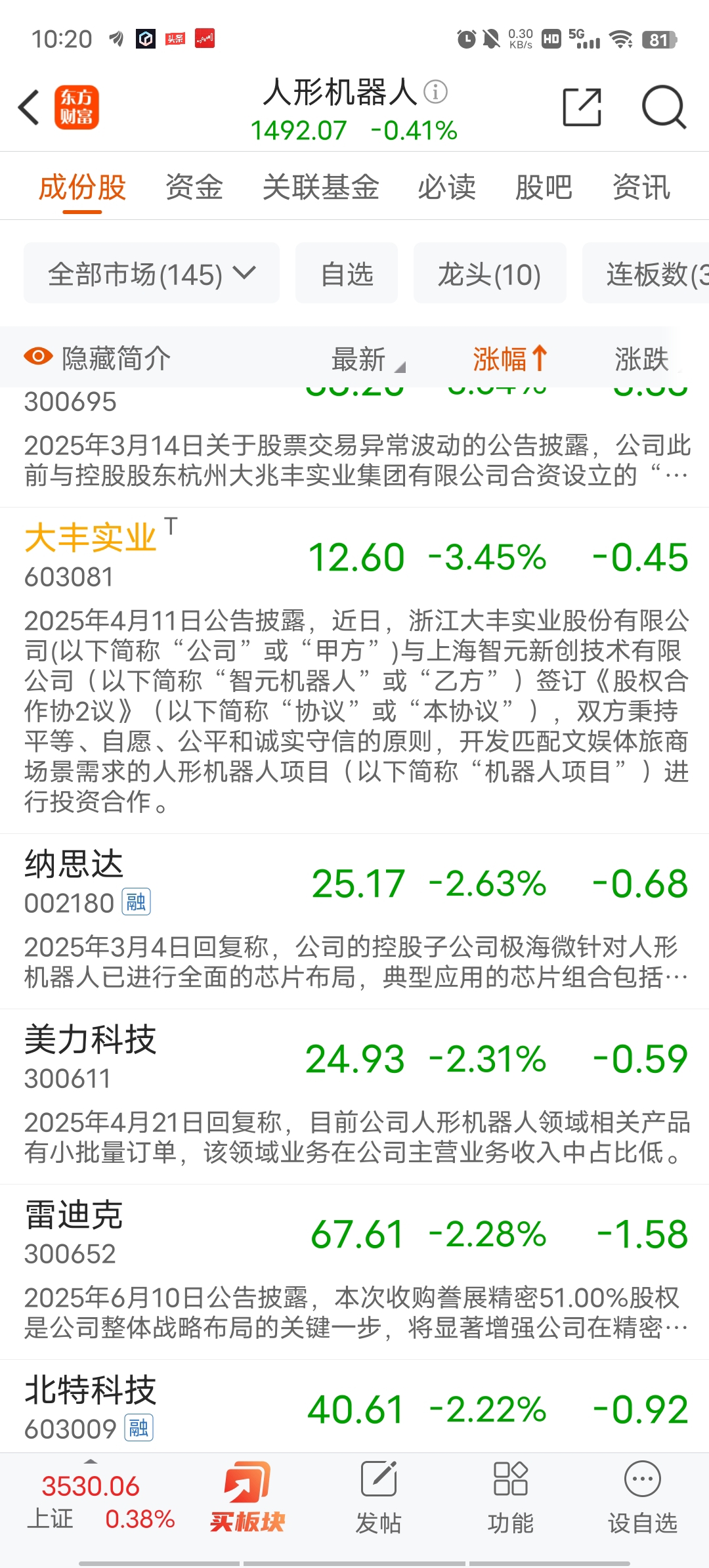
Task: Switch to the 资讯 tab
Action: (641, 187)
